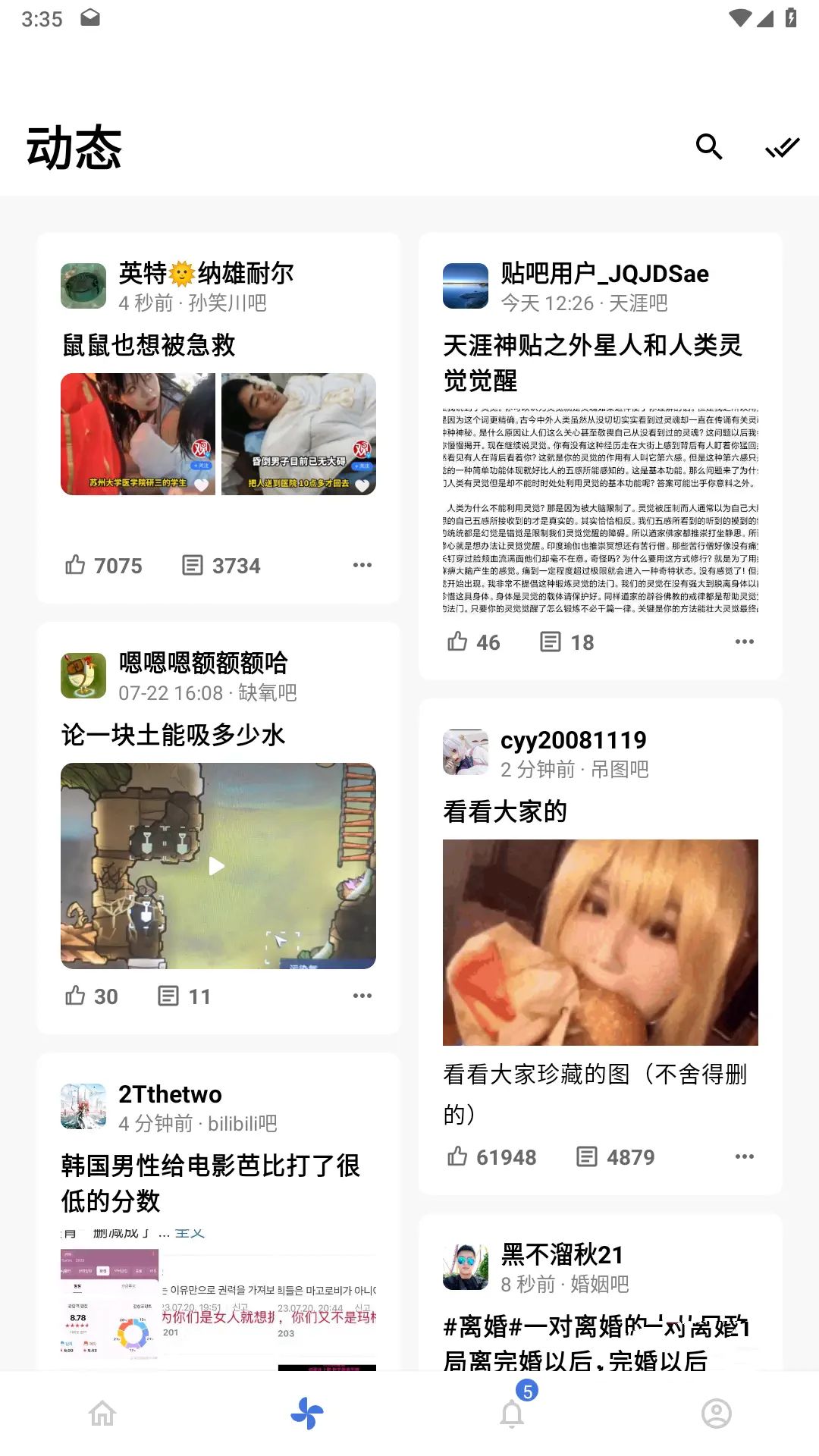
Task: Like the post 鼠鼠也想被急救
Action: [104, 566]
